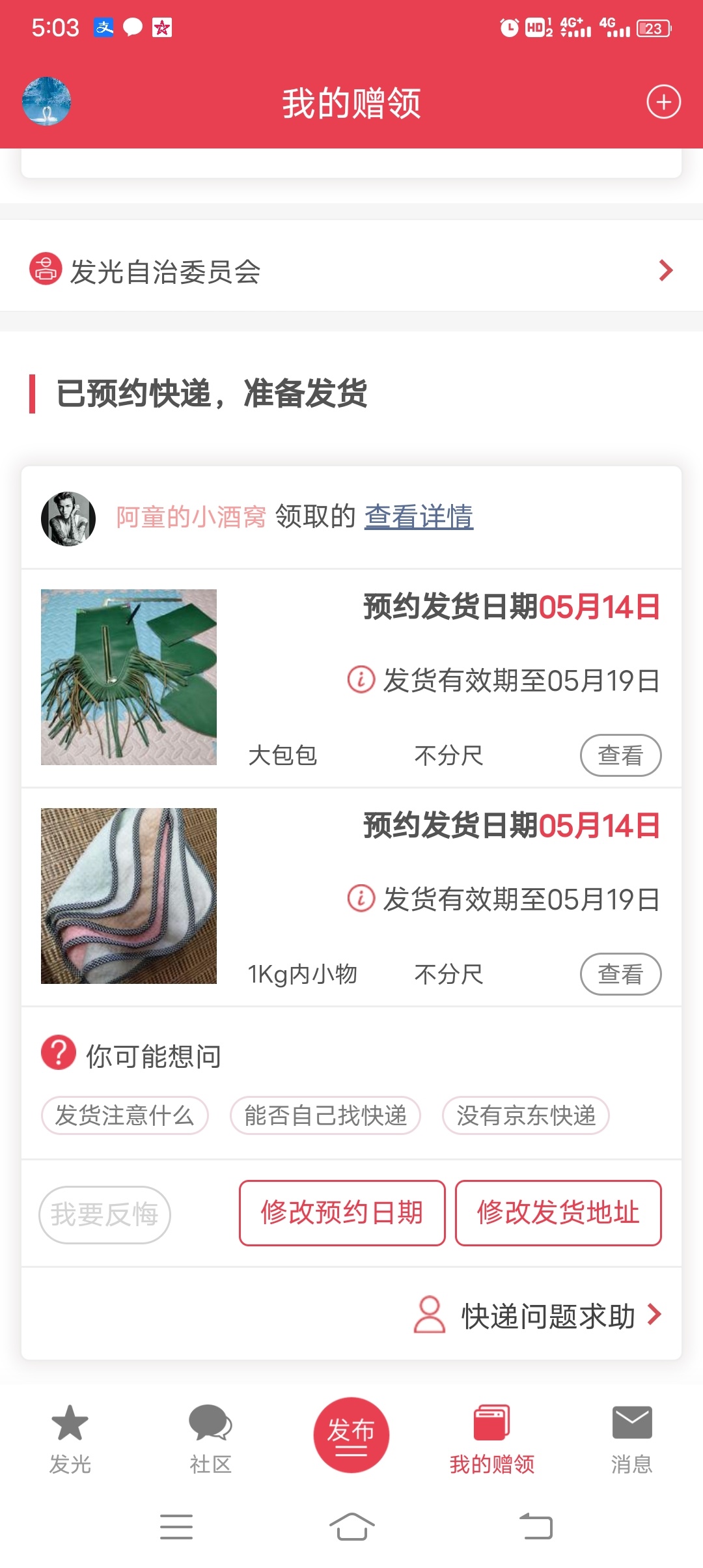
Task: Select the 没有京东快递 question chip
Action: 526,1115
